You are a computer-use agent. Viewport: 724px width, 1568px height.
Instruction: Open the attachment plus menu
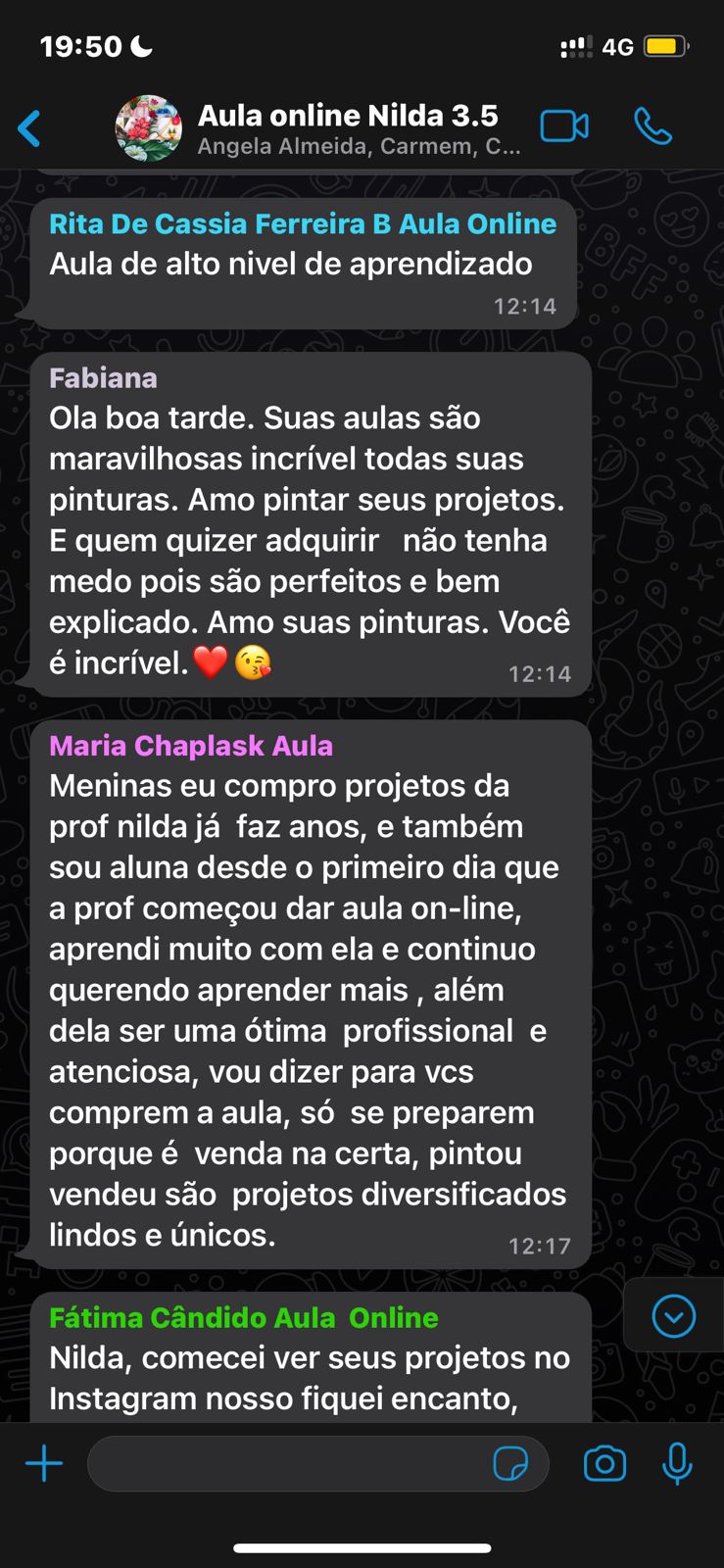(44, 1464)
